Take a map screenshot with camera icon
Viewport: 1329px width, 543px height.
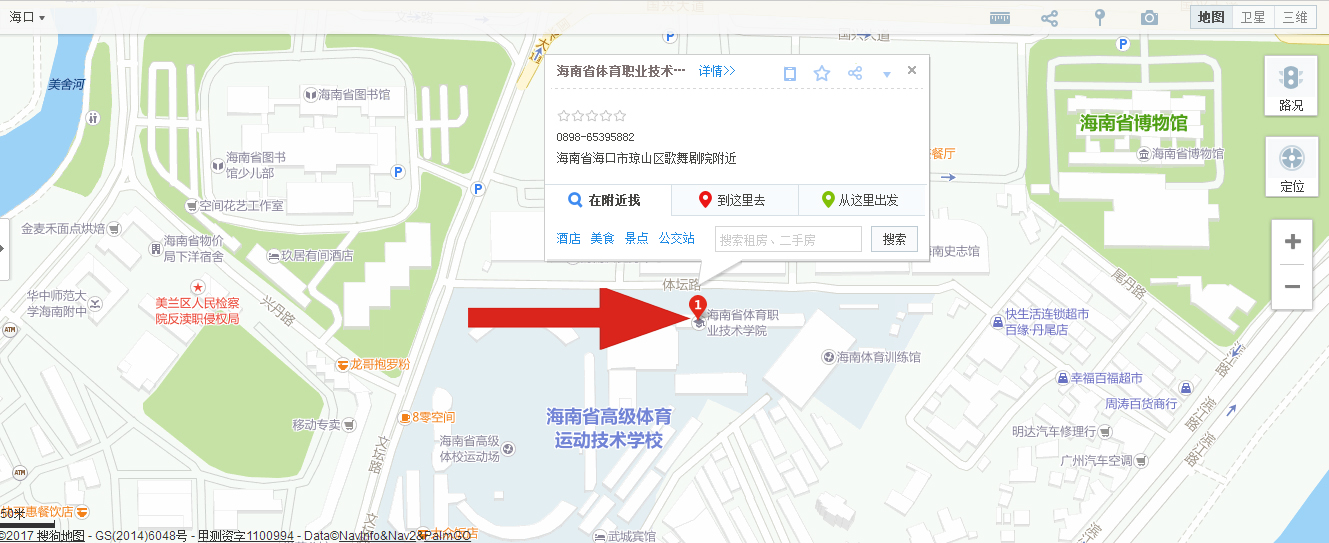(1149, 18)
